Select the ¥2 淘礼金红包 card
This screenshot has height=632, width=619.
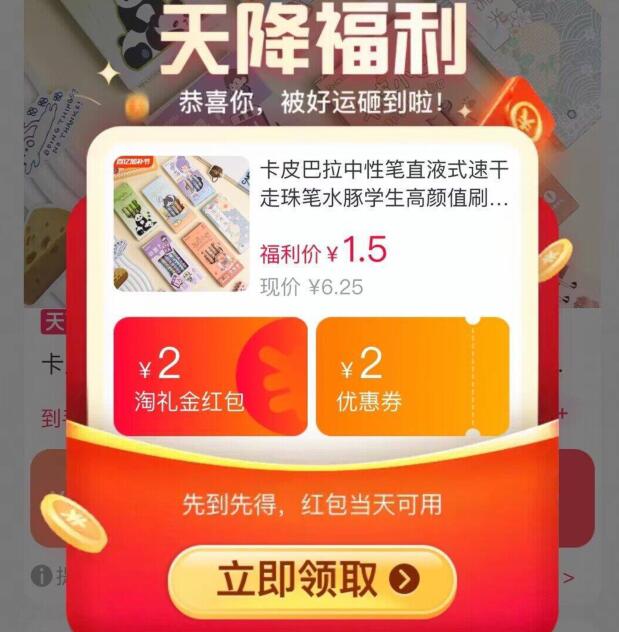(x=210, y=377)
